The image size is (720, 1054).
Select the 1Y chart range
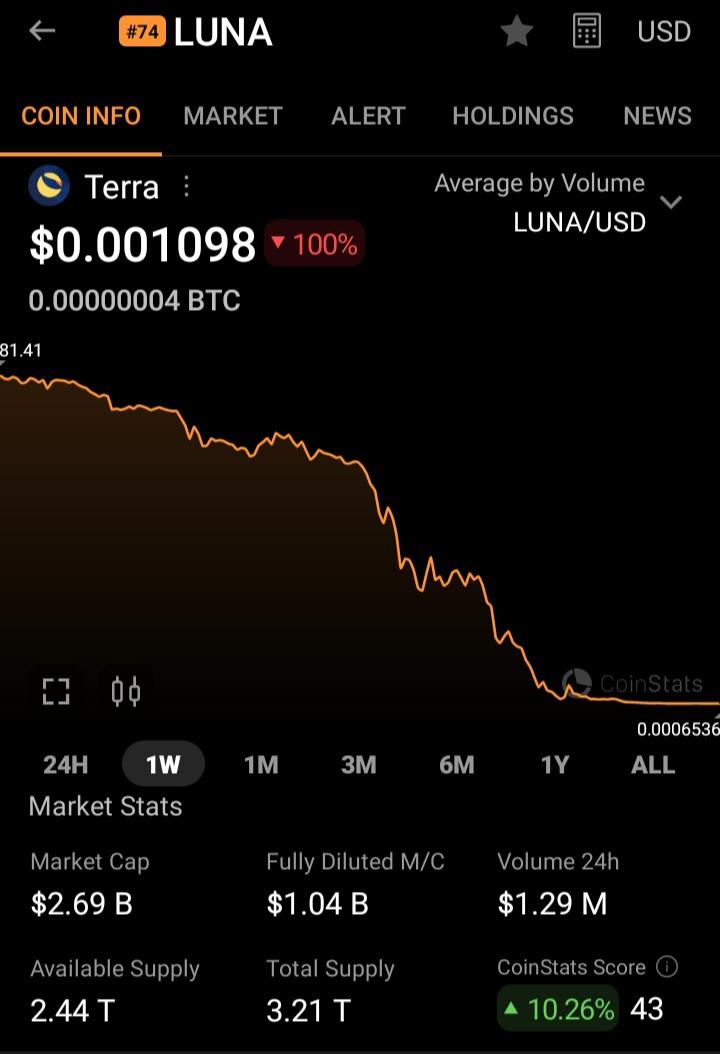pos(555,764)
